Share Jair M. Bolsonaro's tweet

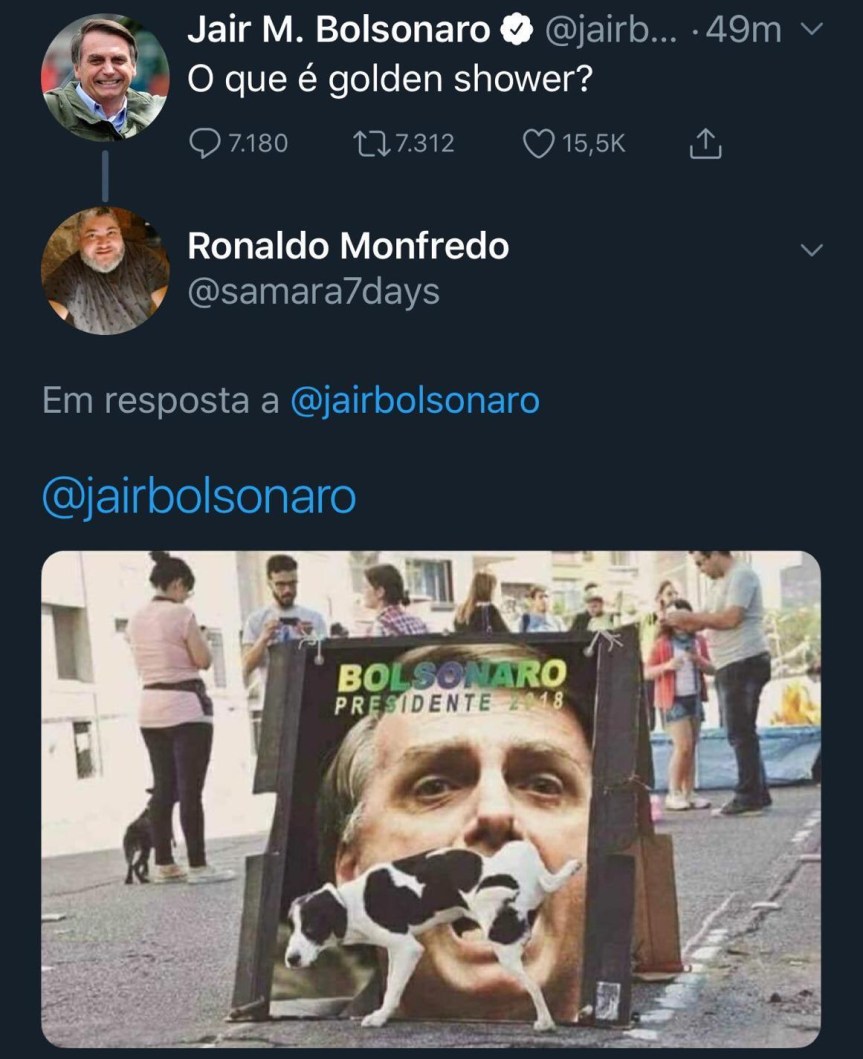[x=705, y=145]
